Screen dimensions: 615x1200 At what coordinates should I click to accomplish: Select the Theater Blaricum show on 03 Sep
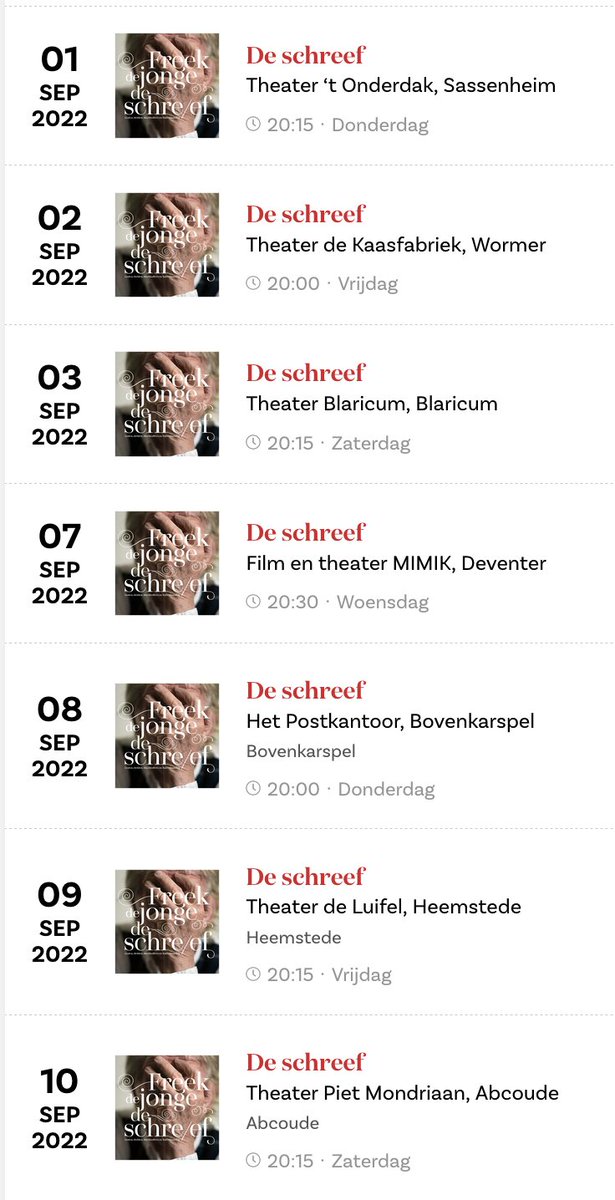click(305, 373)
